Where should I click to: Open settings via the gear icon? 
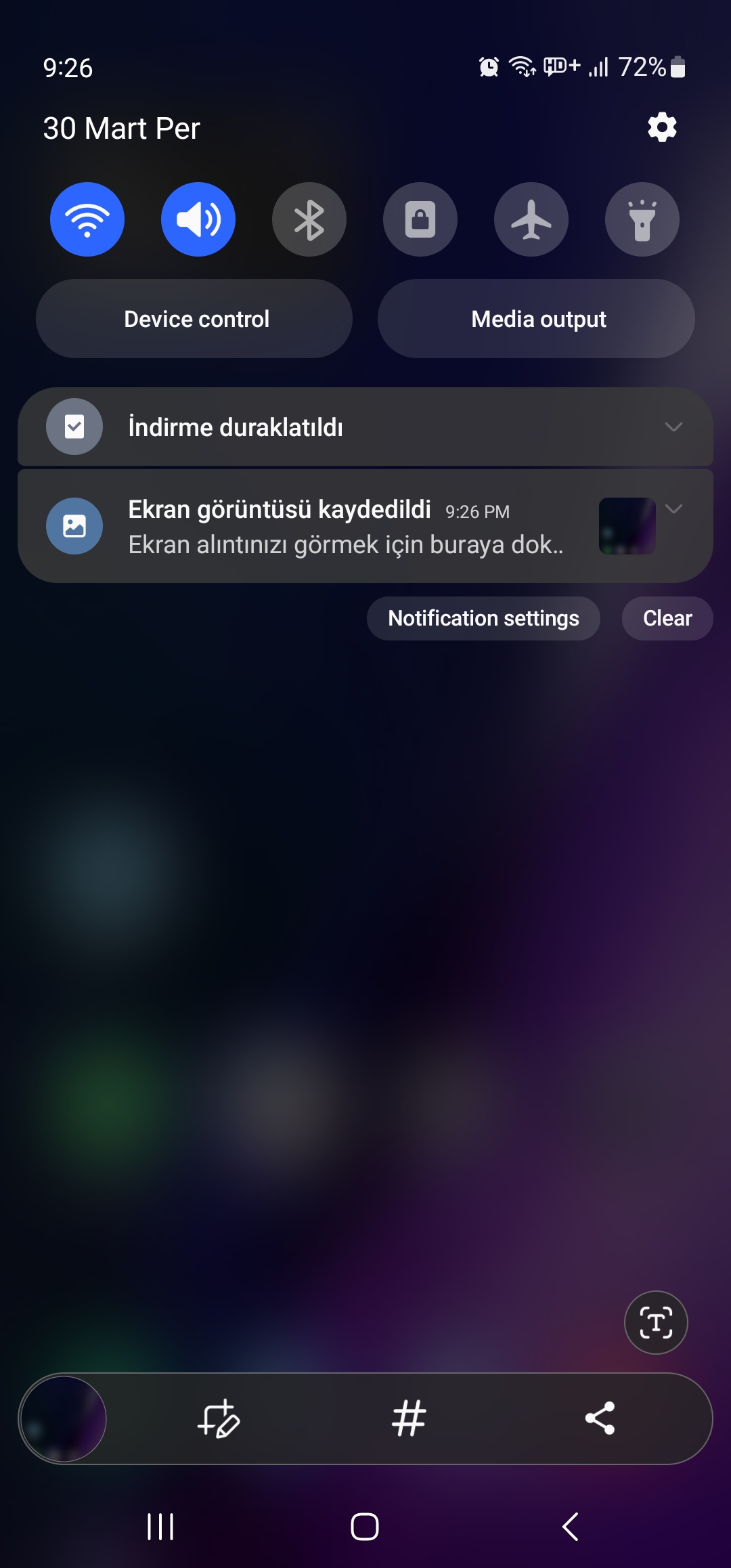point(662,127)
